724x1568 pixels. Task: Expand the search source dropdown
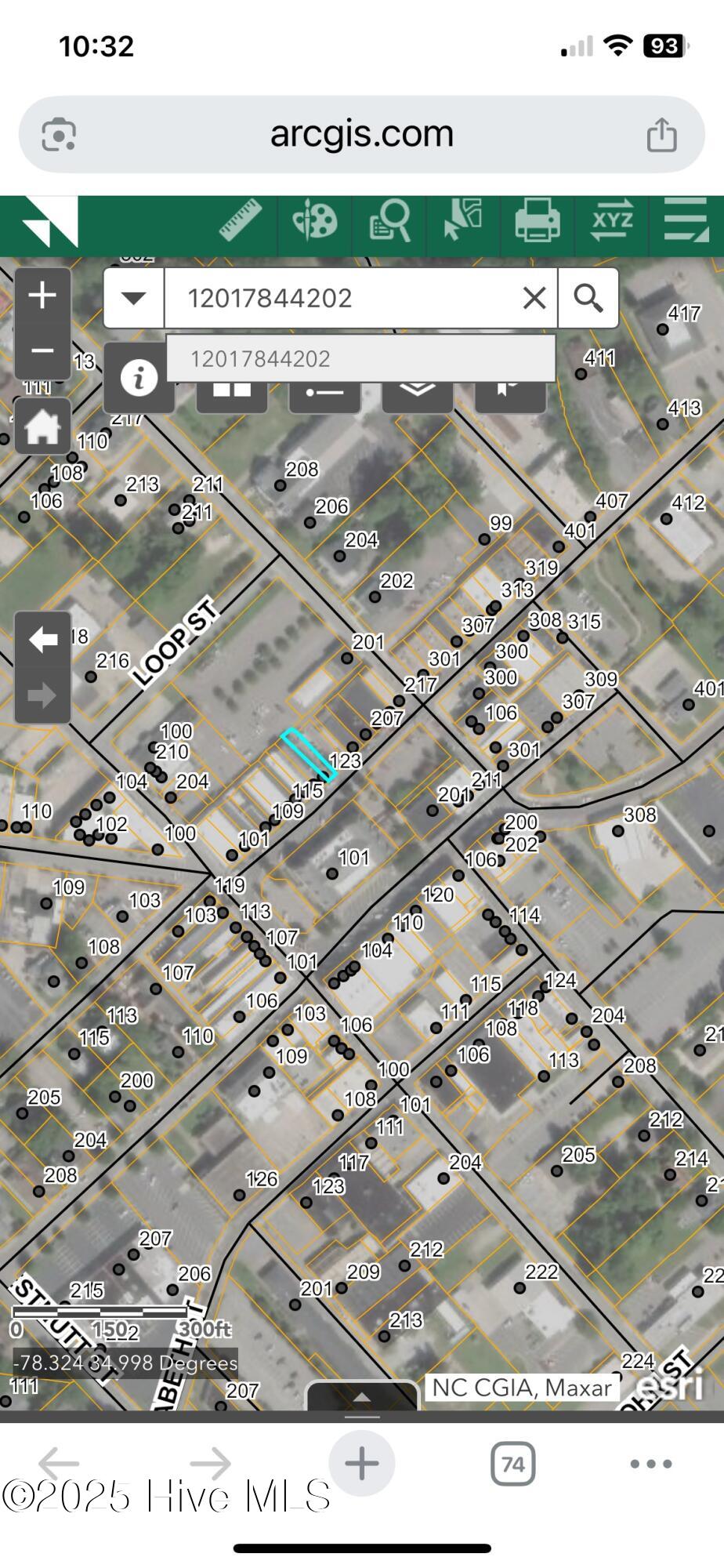click(x=134, y=298)
